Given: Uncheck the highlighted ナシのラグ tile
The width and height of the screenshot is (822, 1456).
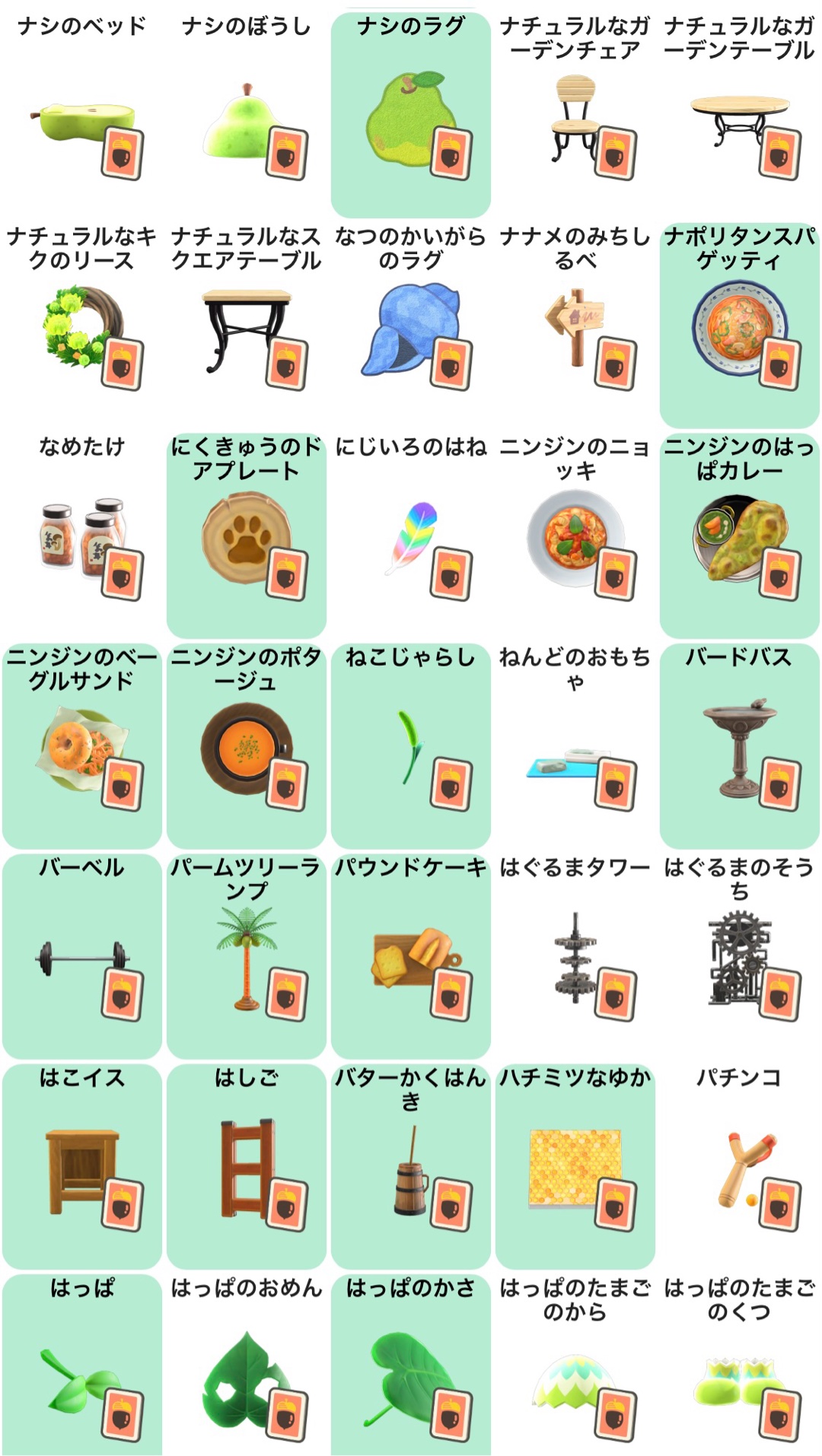Looking at the screenshot, I should tap(411, 114).
